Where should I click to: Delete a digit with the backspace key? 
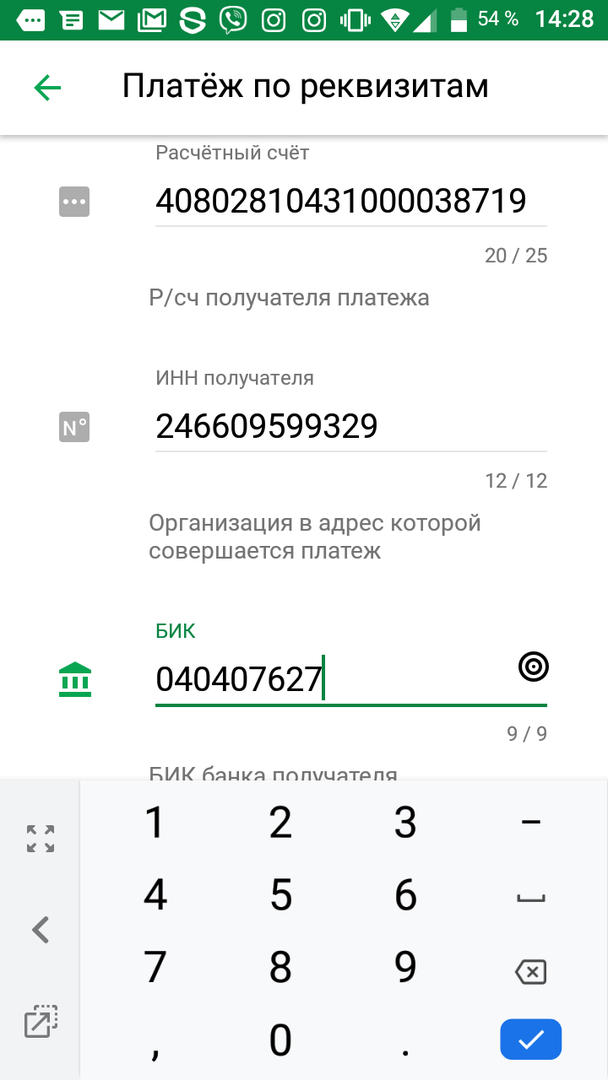[x=530, y=970]
